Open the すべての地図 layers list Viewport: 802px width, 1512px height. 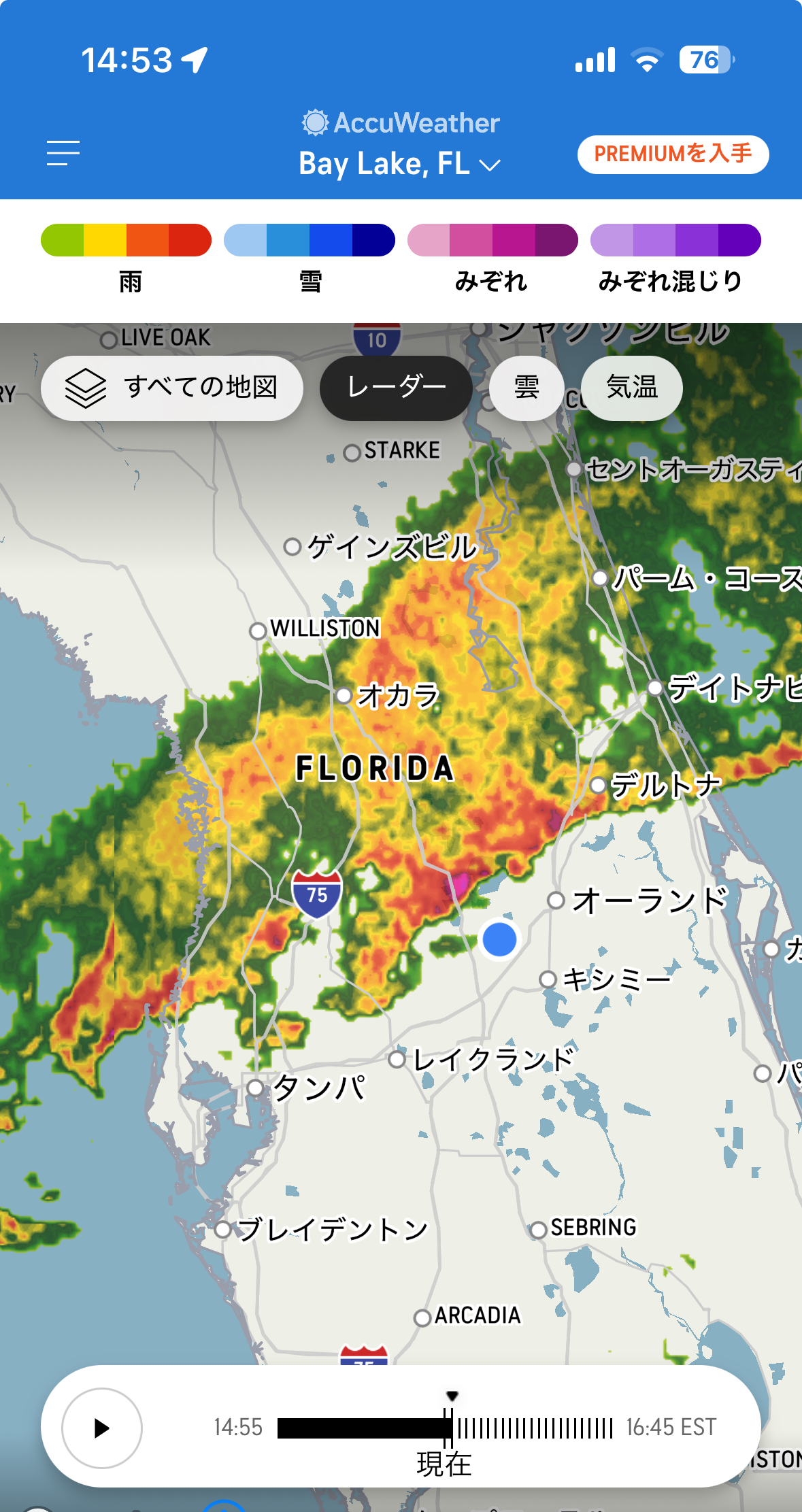click(171, 388)
